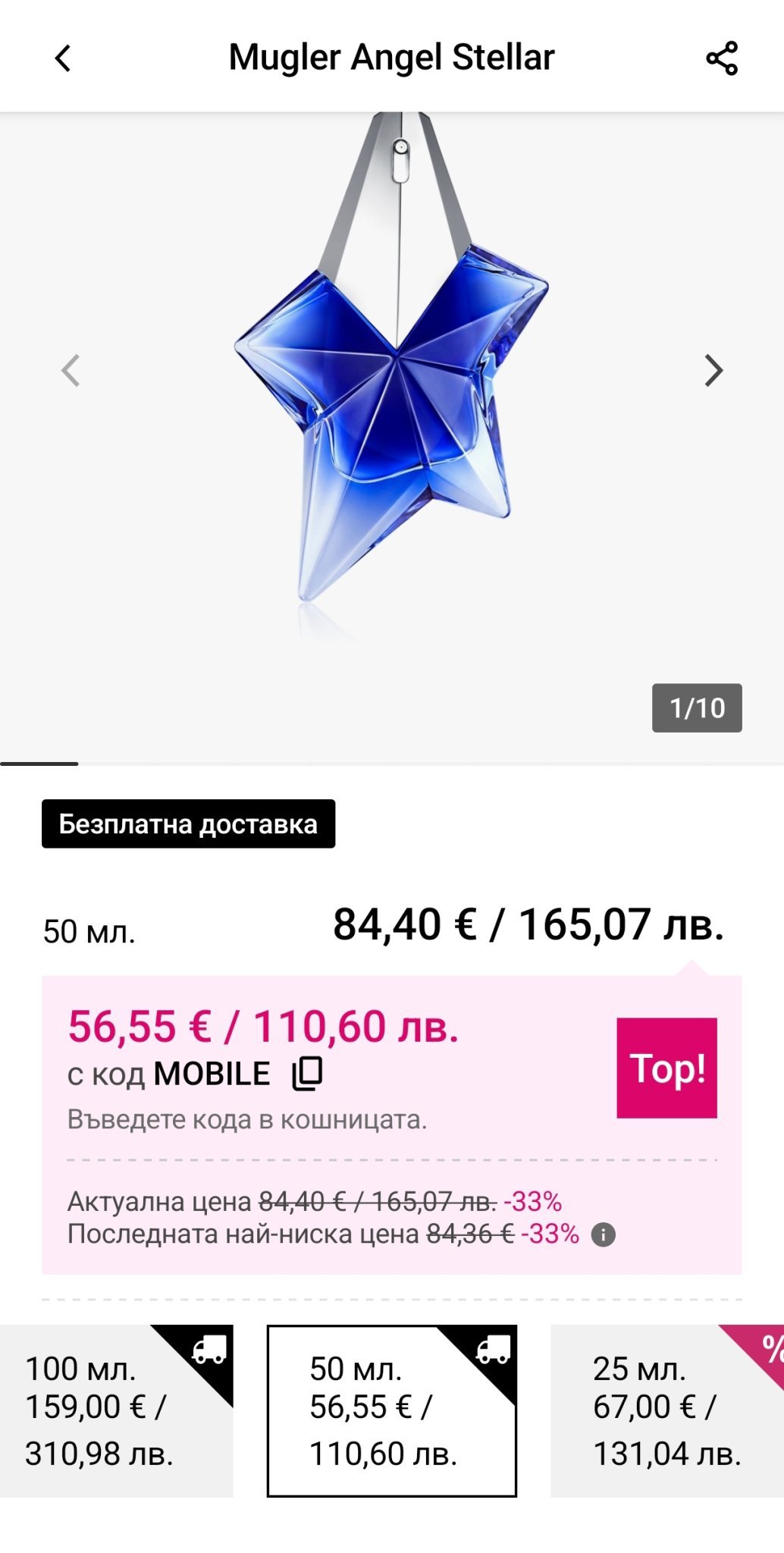The height and width of the screenshot is (1553, 784).
Task: Select the 100 мл. size option
Action: point(115,1410)
